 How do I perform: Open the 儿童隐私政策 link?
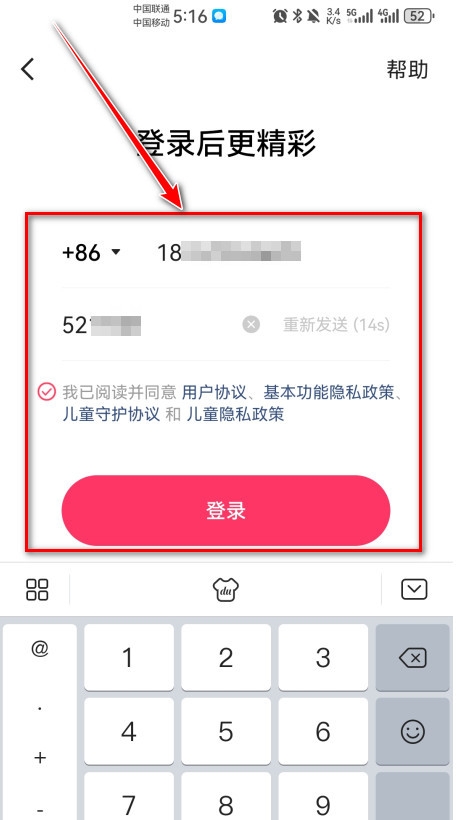235,415
